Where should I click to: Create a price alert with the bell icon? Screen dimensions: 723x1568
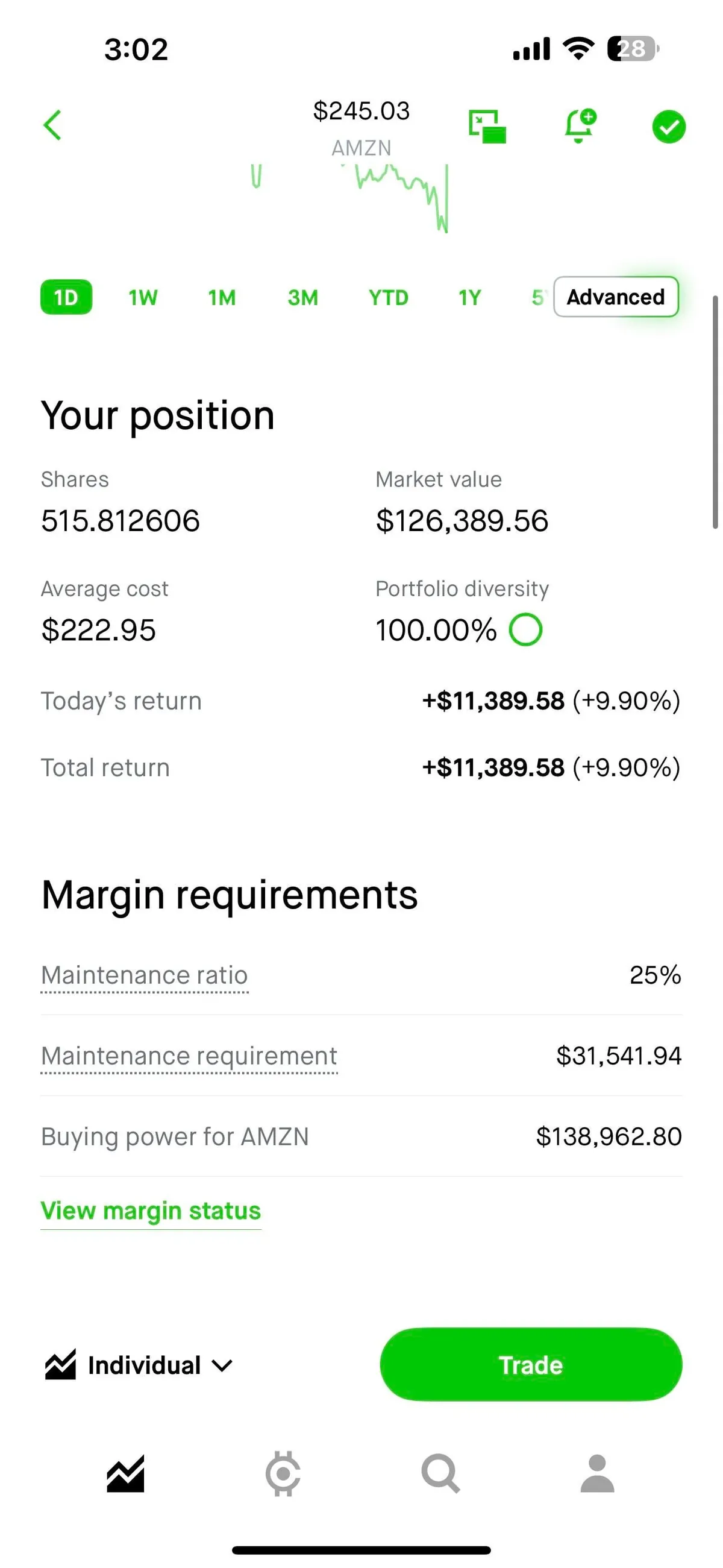click(578, 125)
